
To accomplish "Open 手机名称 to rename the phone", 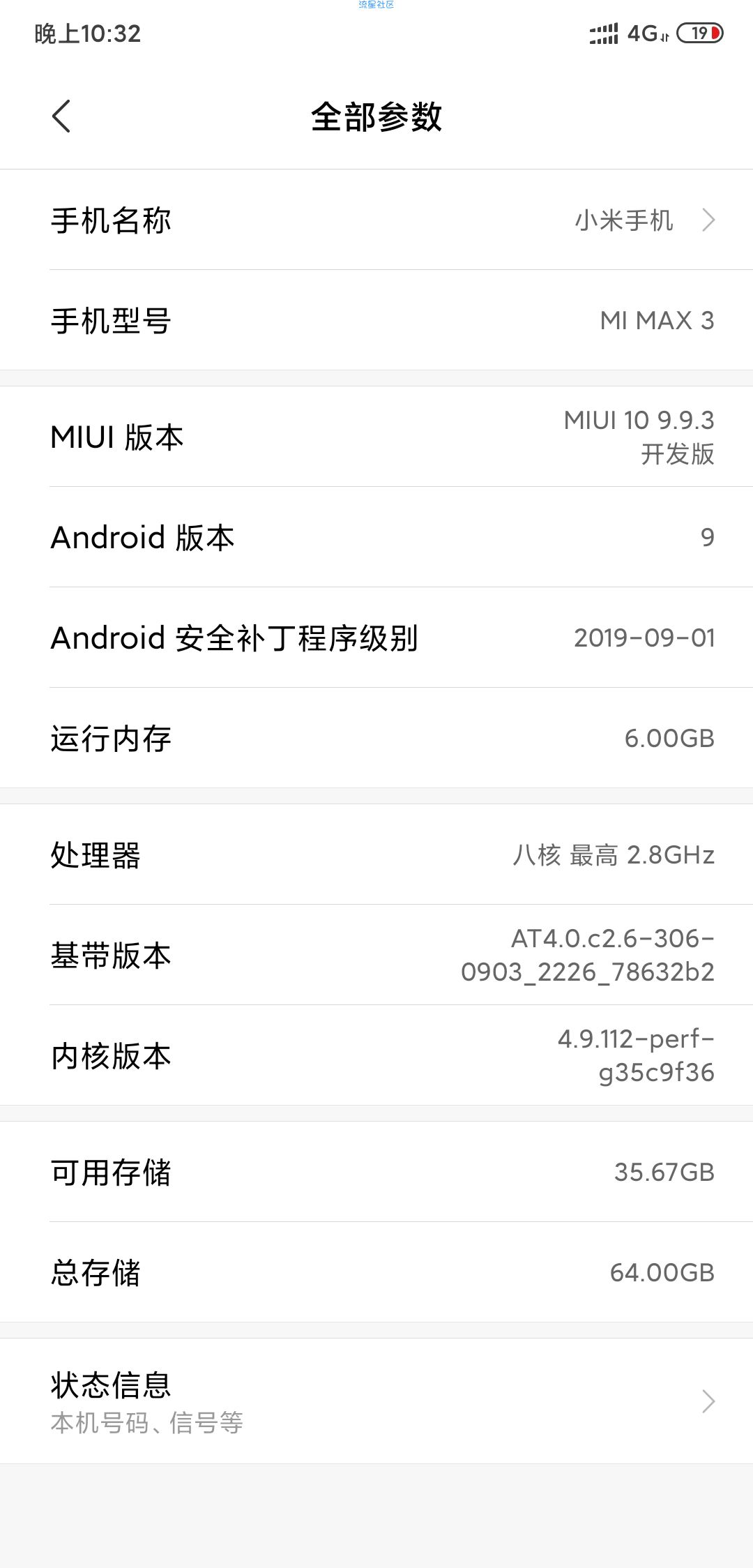I will [376, 220].
